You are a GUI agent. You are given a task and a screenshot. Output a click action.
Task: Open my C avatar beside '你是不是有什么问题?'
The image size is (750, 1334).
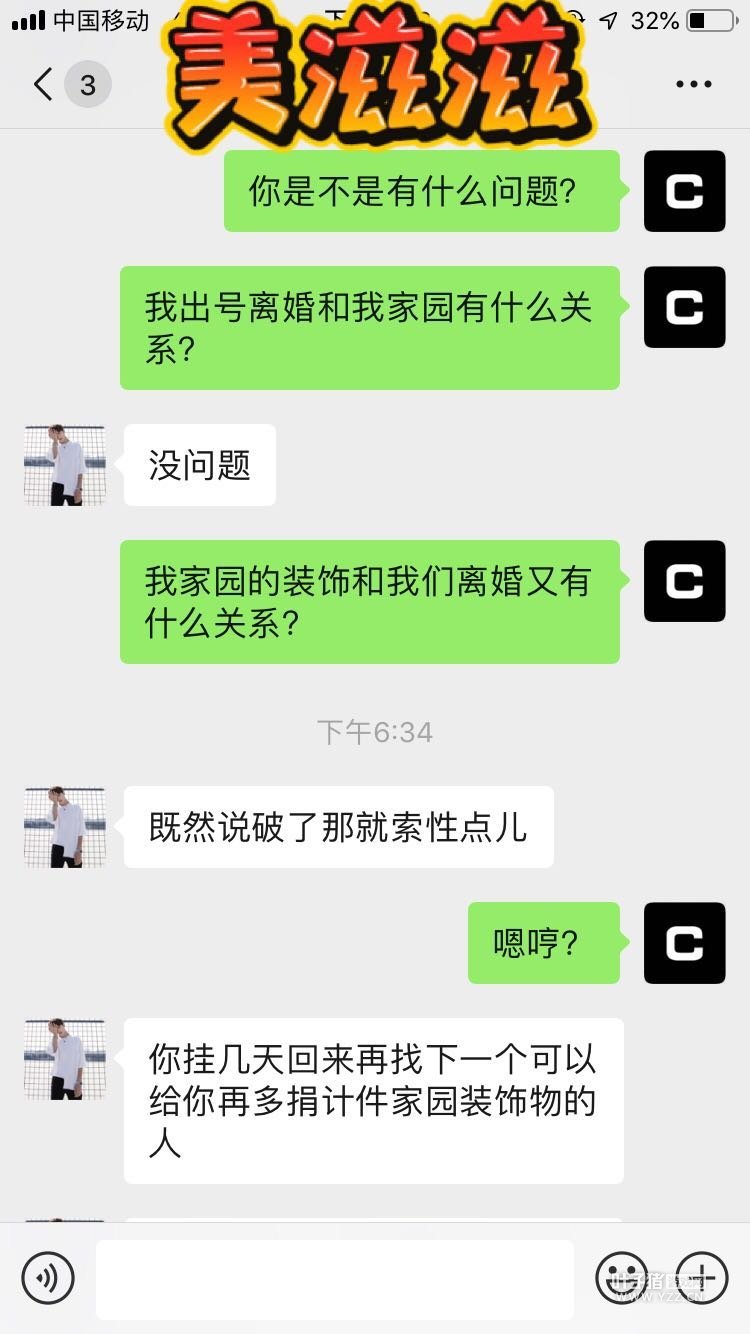pos(684,191)
